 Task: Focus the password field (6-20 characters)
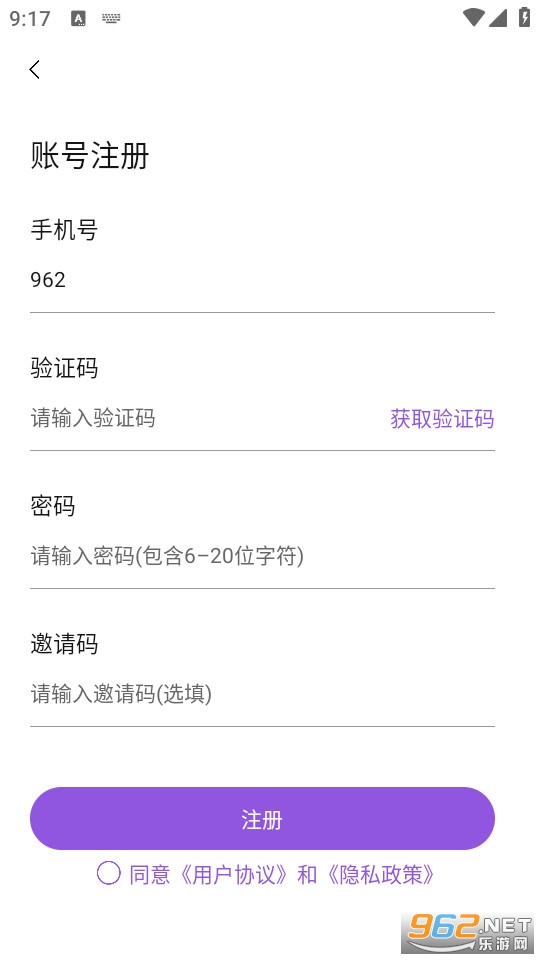262,557
